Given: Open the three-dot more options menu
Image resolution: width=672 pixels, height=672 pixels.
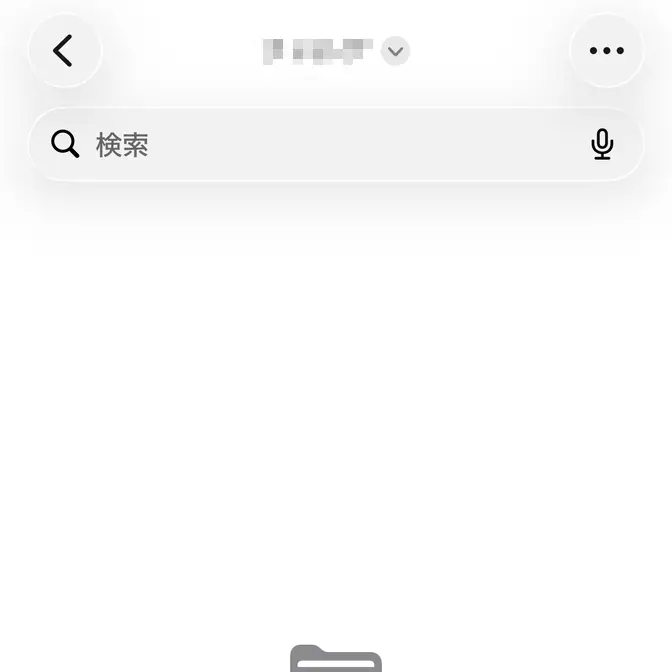Looking at the screenshot, I should (x=606, y=51).
